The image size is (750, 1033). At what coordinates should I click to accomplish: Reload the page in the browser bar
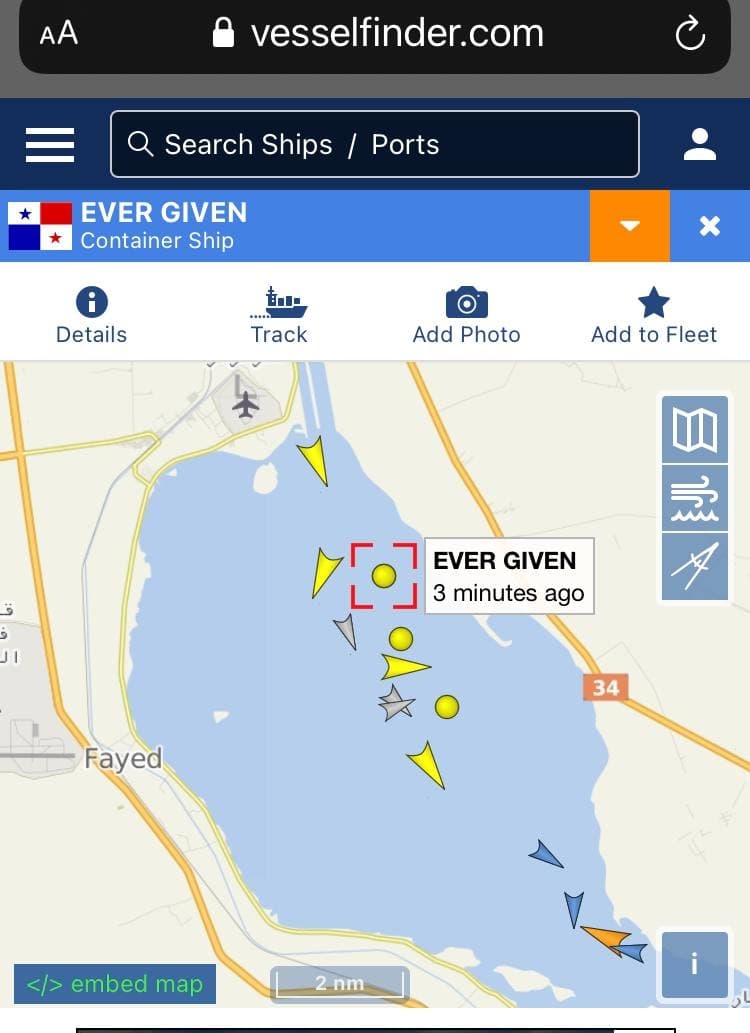[690, 35]
